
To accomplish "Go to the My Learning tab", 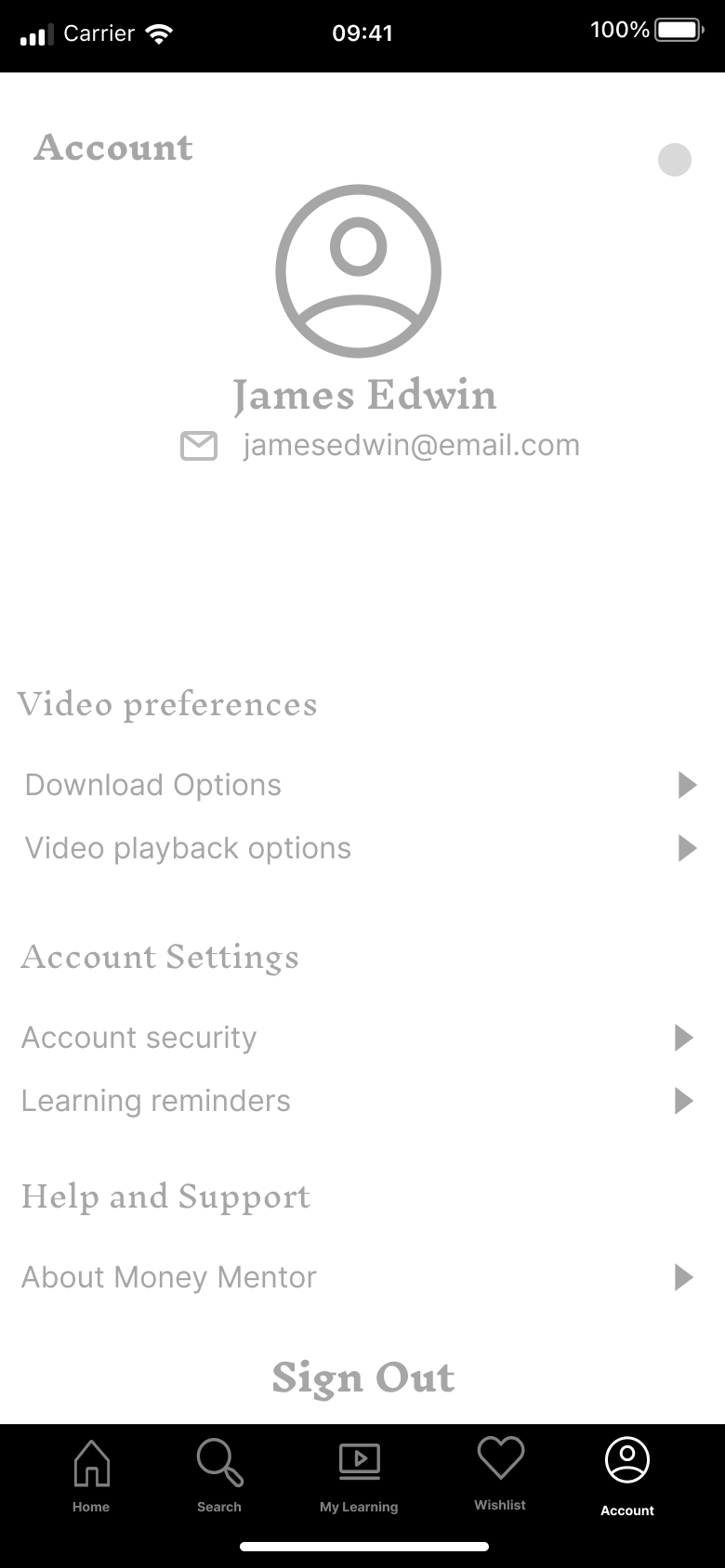I will coord(359,1476).
